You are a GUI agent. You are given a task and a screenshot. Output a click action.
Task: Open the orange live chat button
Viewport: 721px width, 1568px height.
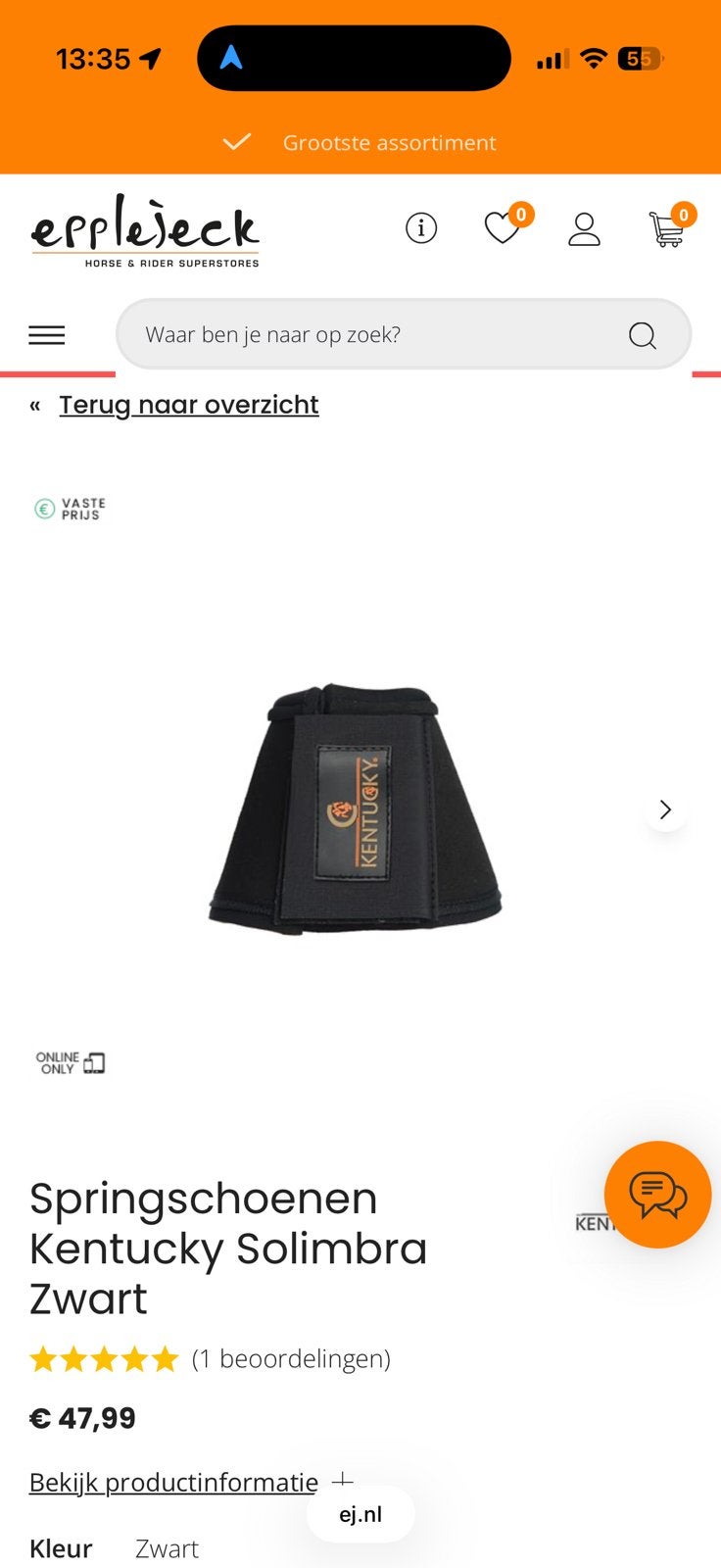tap(657, 1194)
